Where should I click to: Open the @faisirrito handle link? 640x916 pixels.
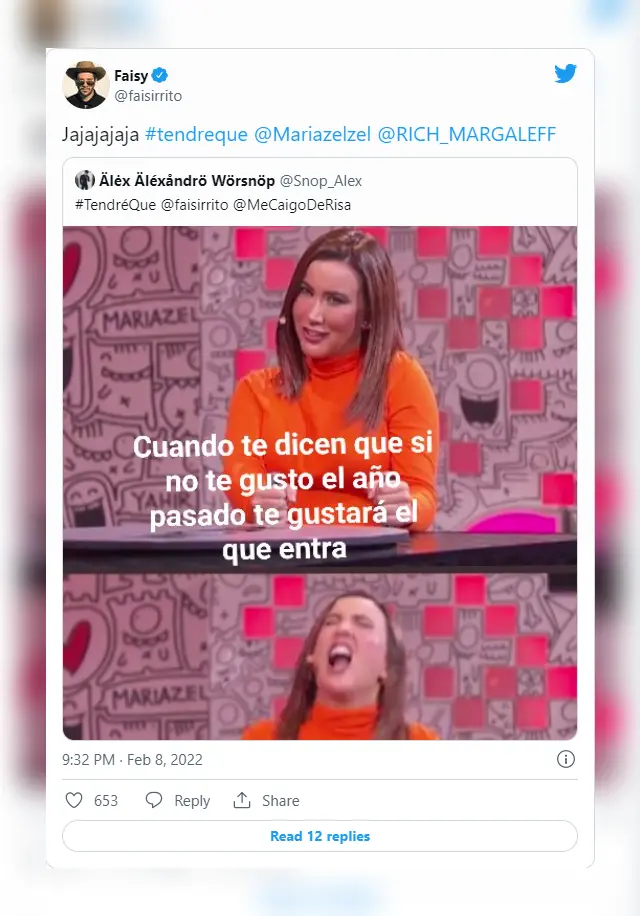coord(148,96)
